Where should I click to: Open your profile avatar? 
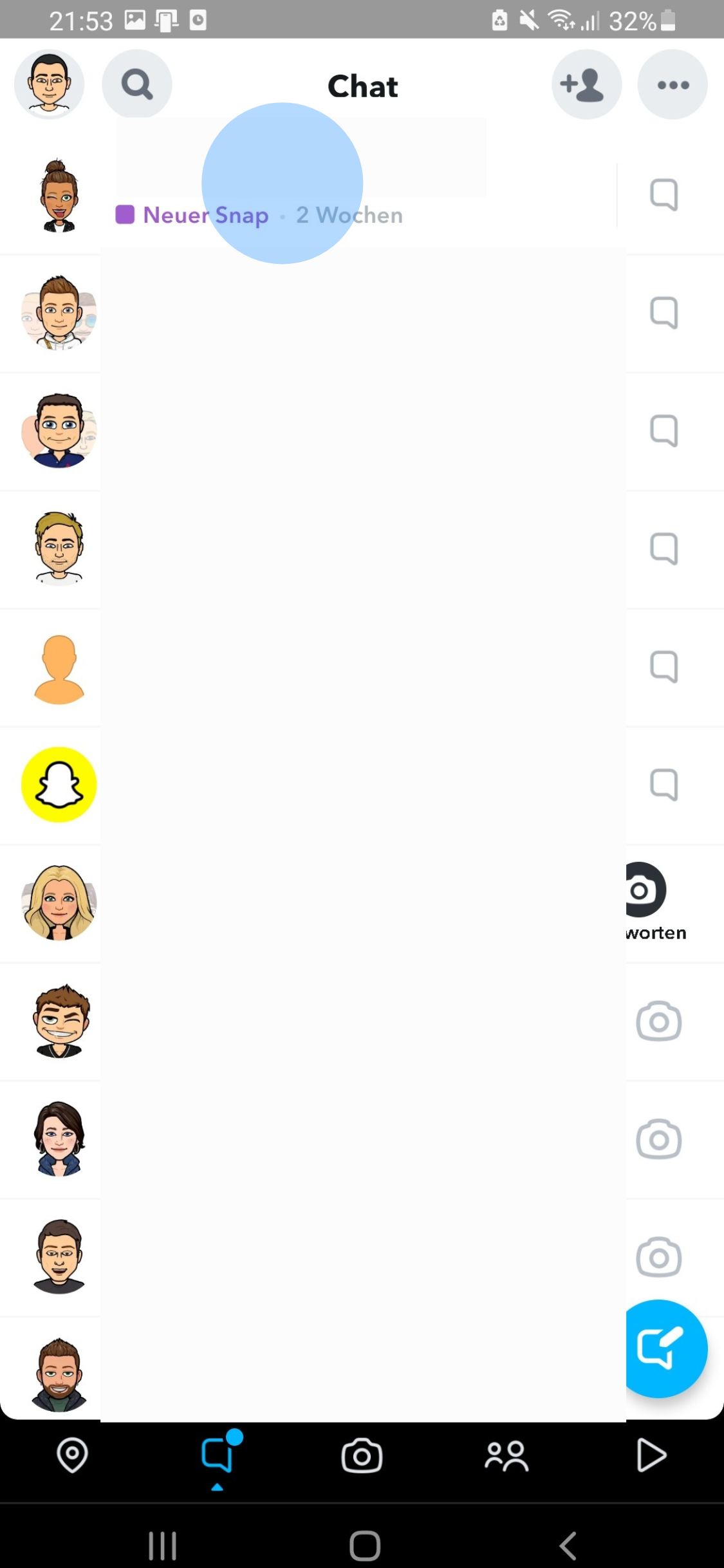click(49, 84)
